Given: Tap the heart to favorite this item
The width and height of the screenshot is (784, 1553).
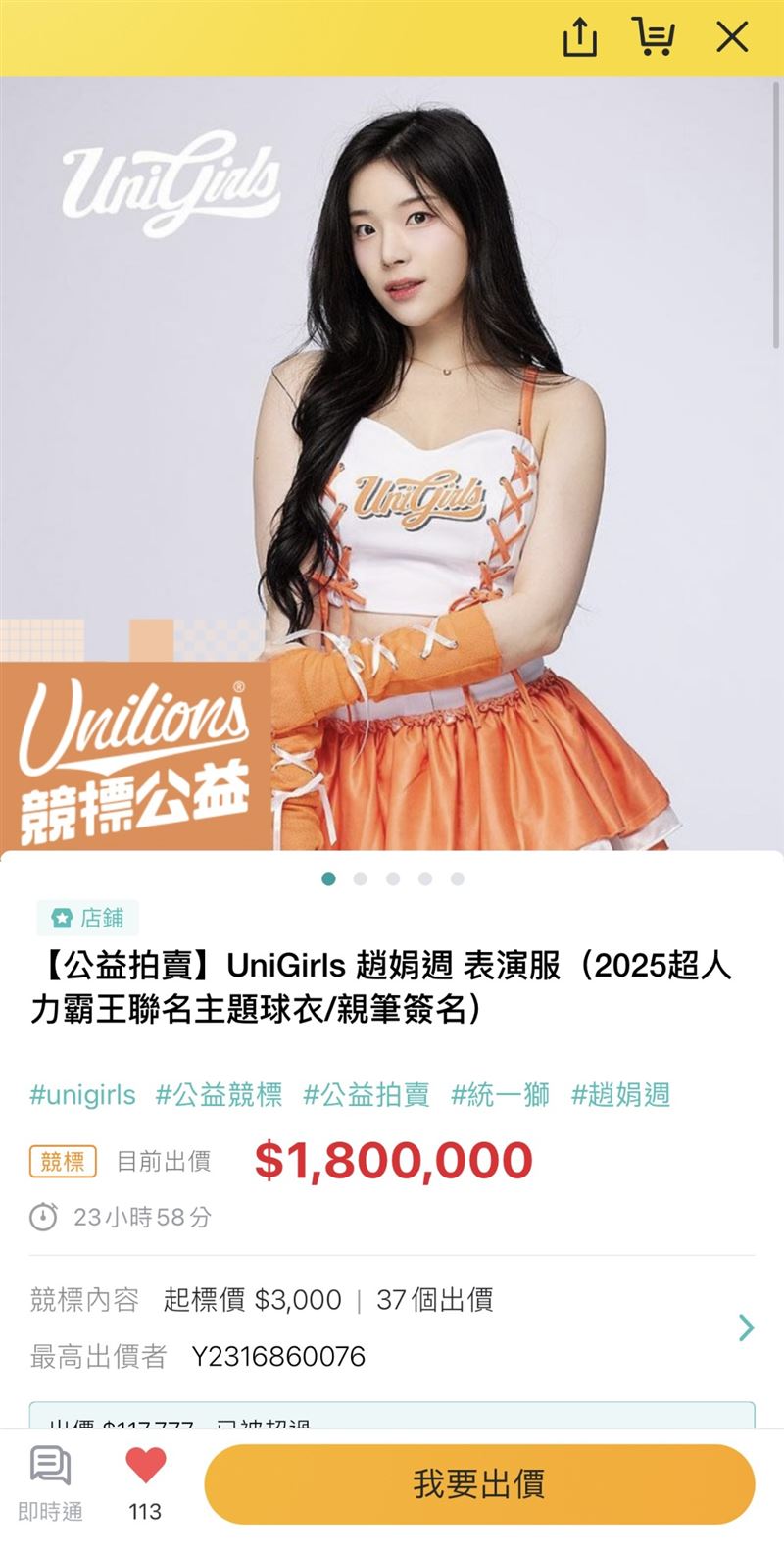Looking at the screenshot, I should point(145,1468).
